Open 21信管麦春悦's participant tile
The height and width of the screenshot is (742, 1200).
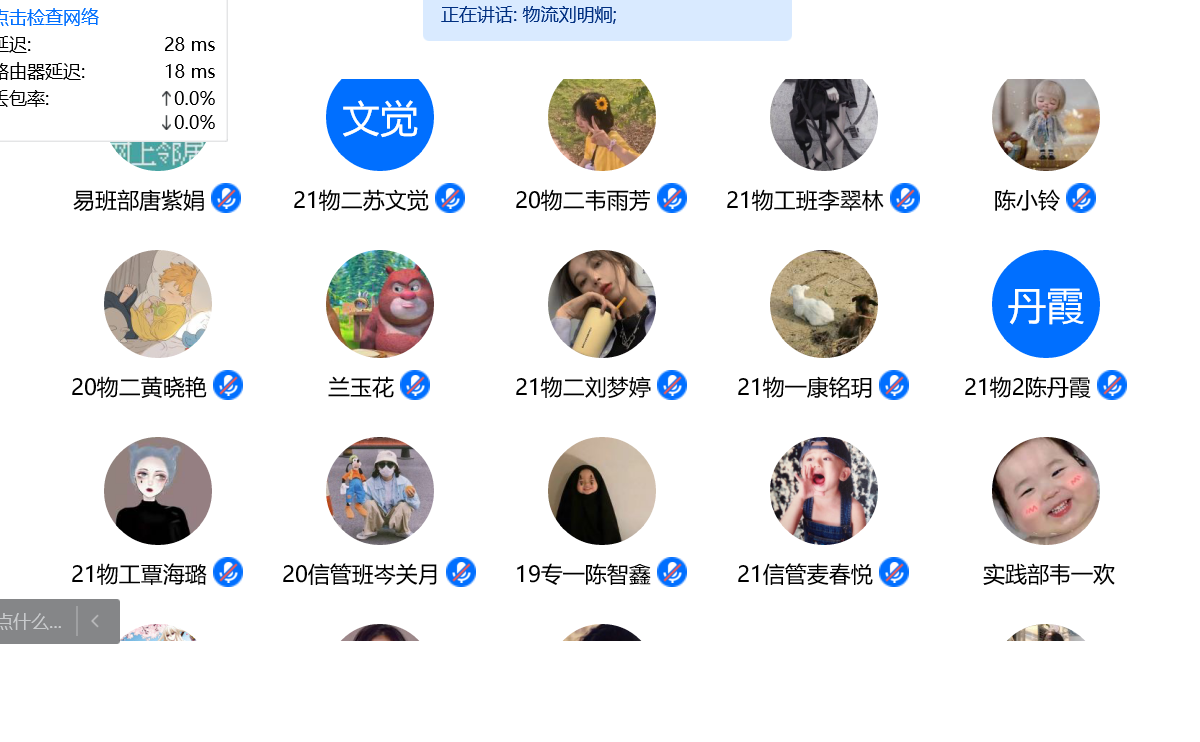[x=824, y=491]
